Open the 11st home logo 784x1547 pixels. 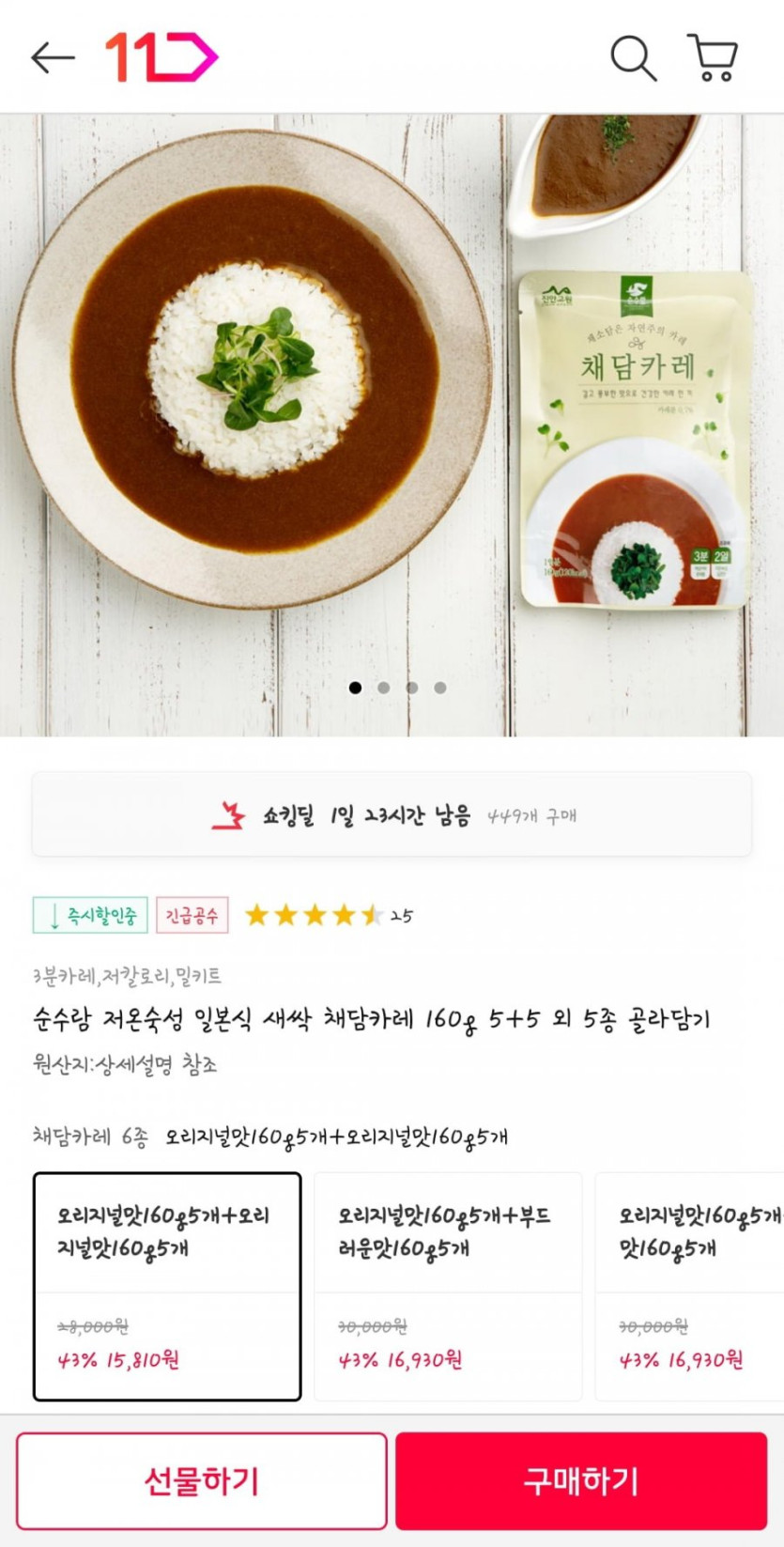pos(161,57)
